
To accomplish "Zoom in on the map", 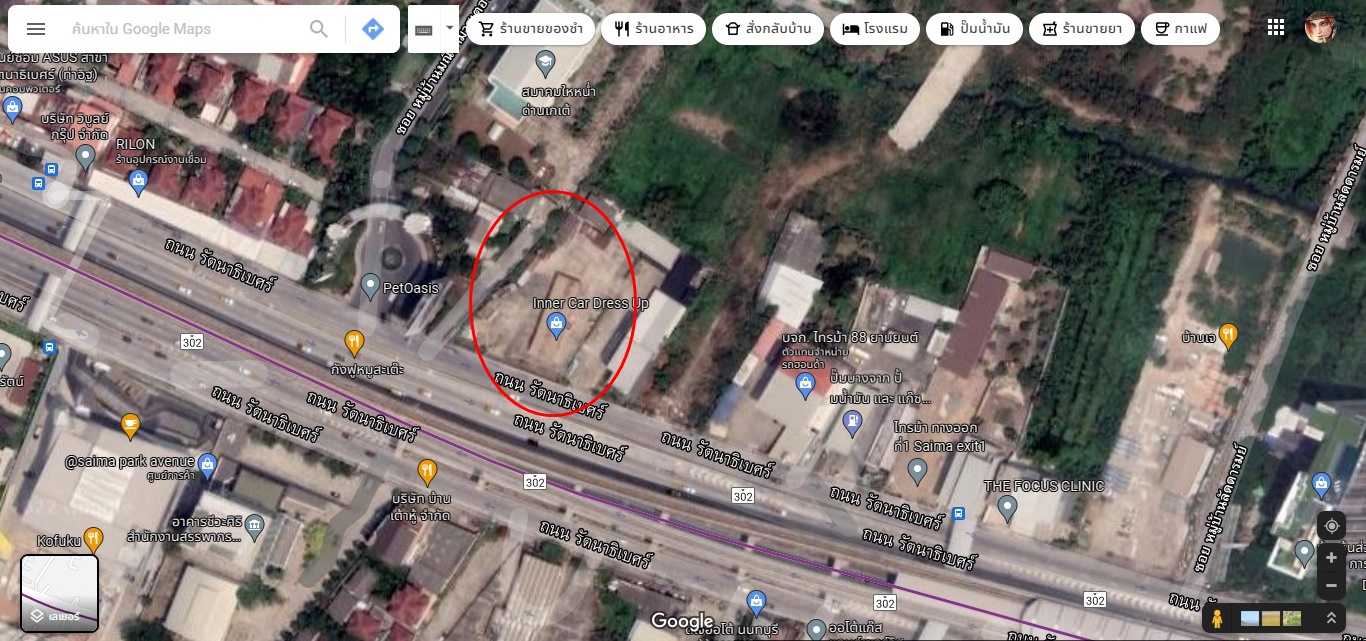I will pos(1330,558).
